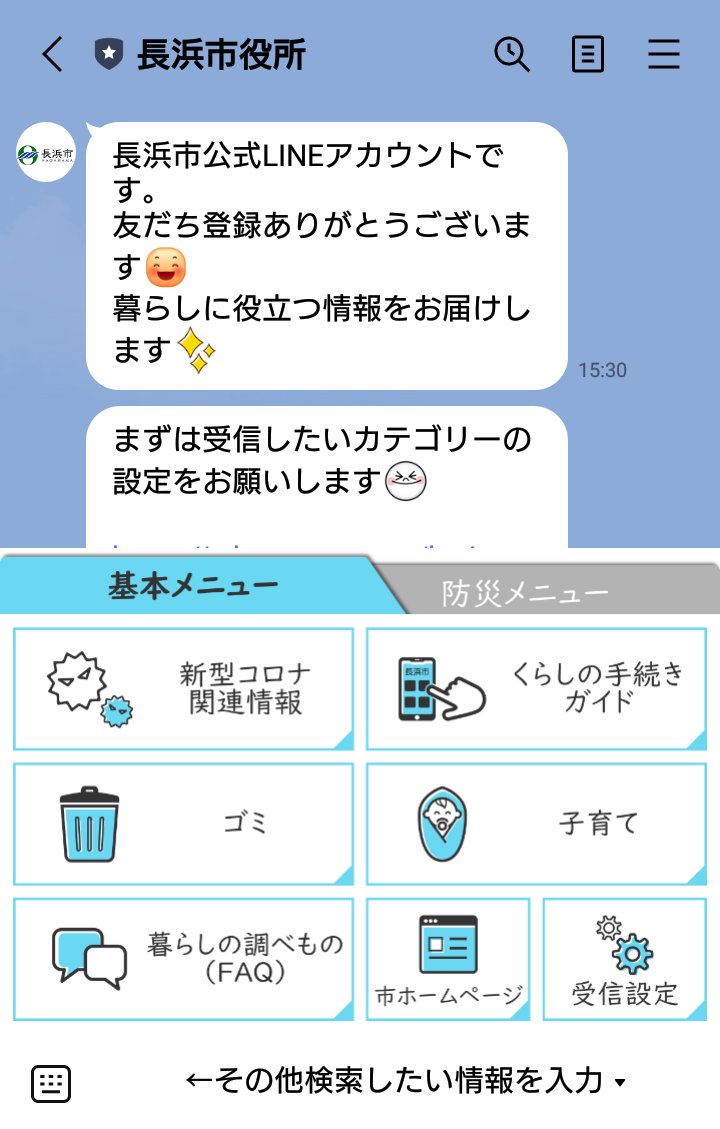The image size is (720, 1129).
Task: Open 暮らしの調べもの（FAQ）
Action: point(182,958)
